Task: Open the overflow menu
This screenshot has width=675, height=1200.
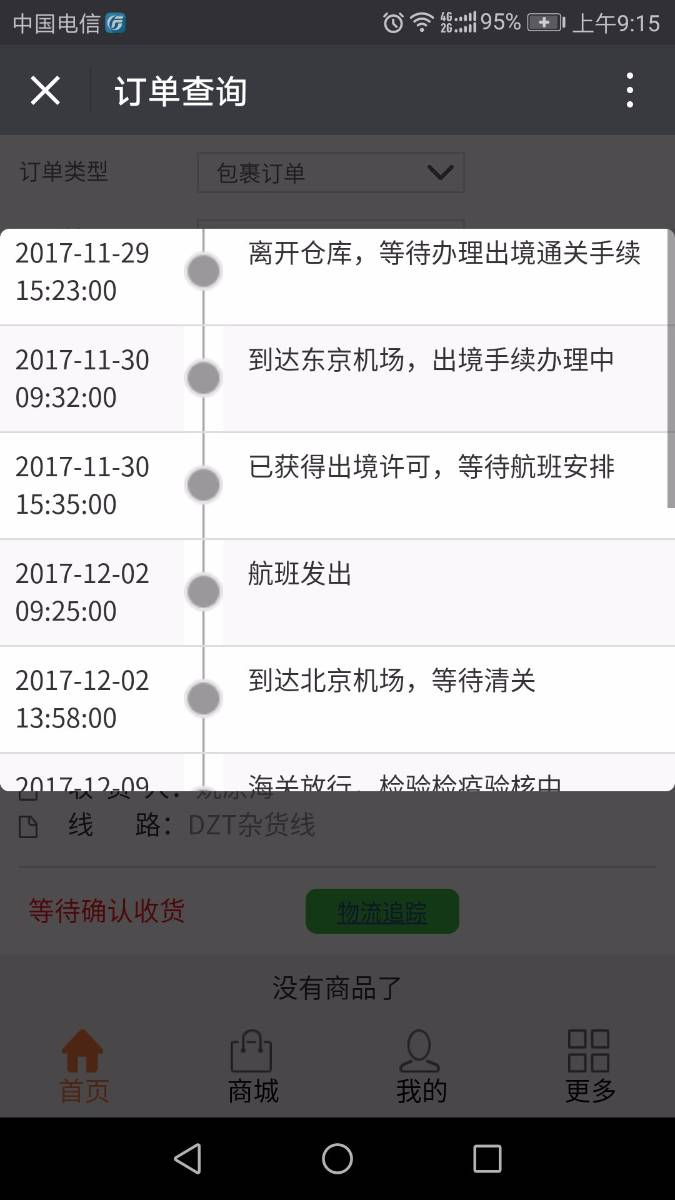Action: pos(629,91)
